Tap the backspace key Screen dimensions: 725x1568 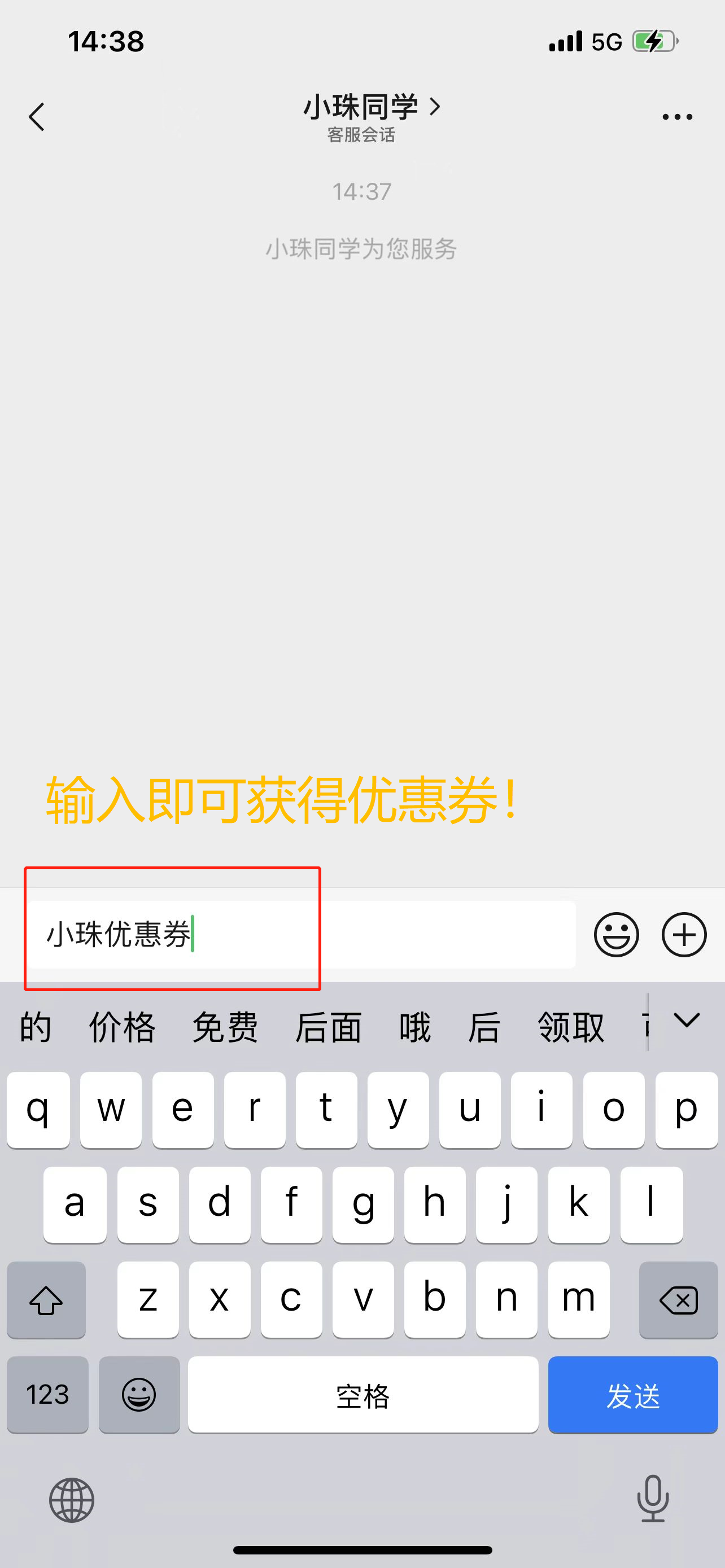pyautogui.click(x=678, y=1300)
